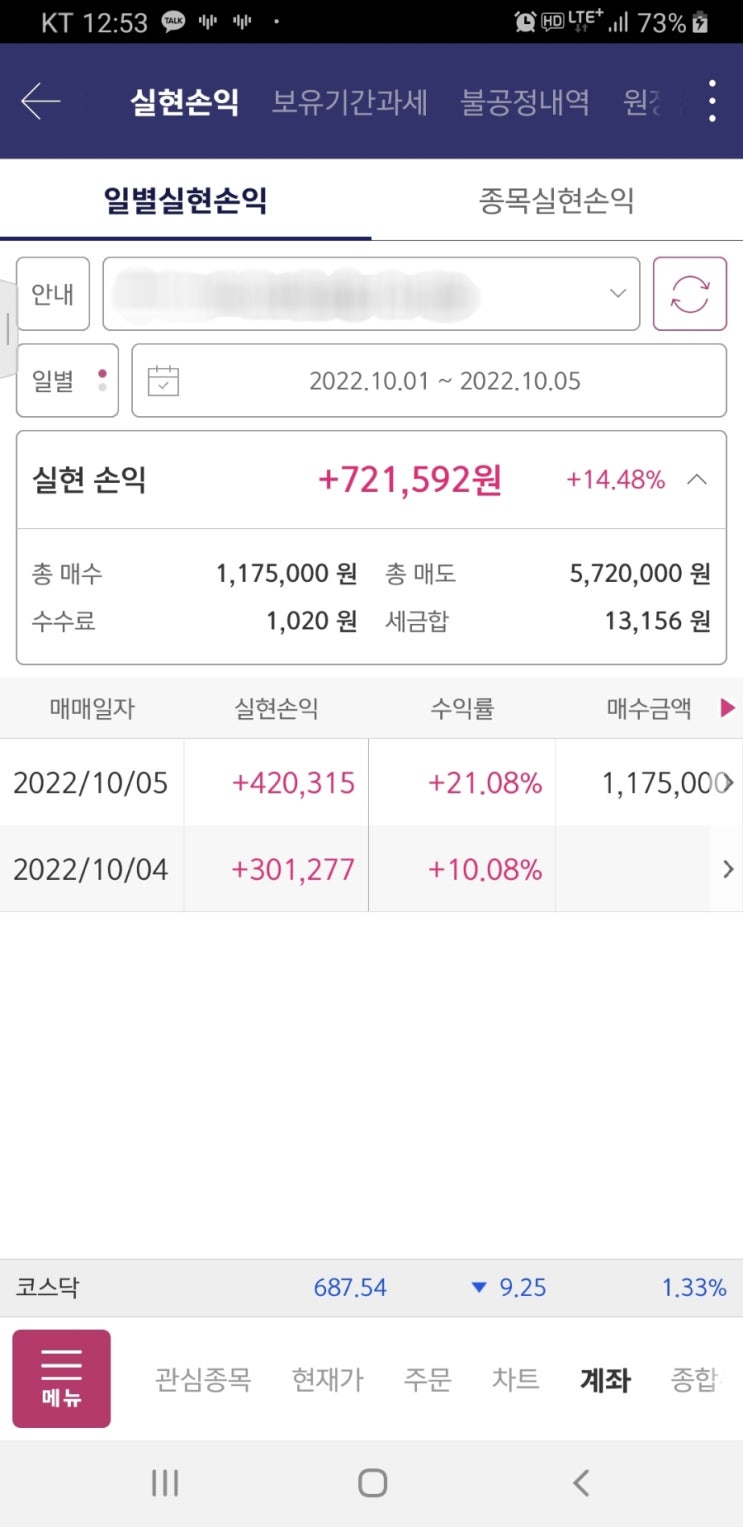The image size is (743, 1527).
Task: Tap the 안내 button
Action: click(x=53, y=294)
